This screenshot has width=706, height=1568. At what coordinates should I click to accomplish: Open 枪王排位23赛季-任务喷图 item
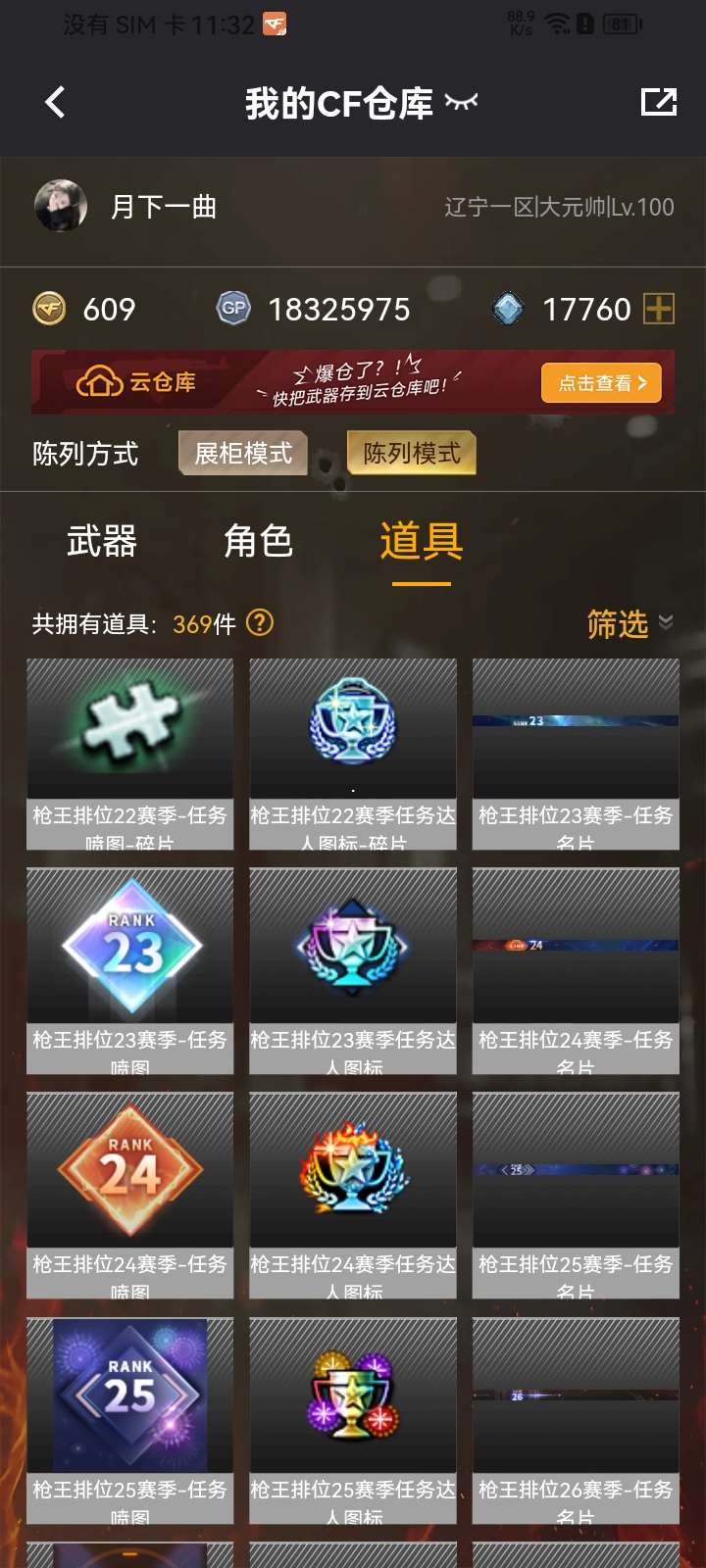tap(129, 970)
